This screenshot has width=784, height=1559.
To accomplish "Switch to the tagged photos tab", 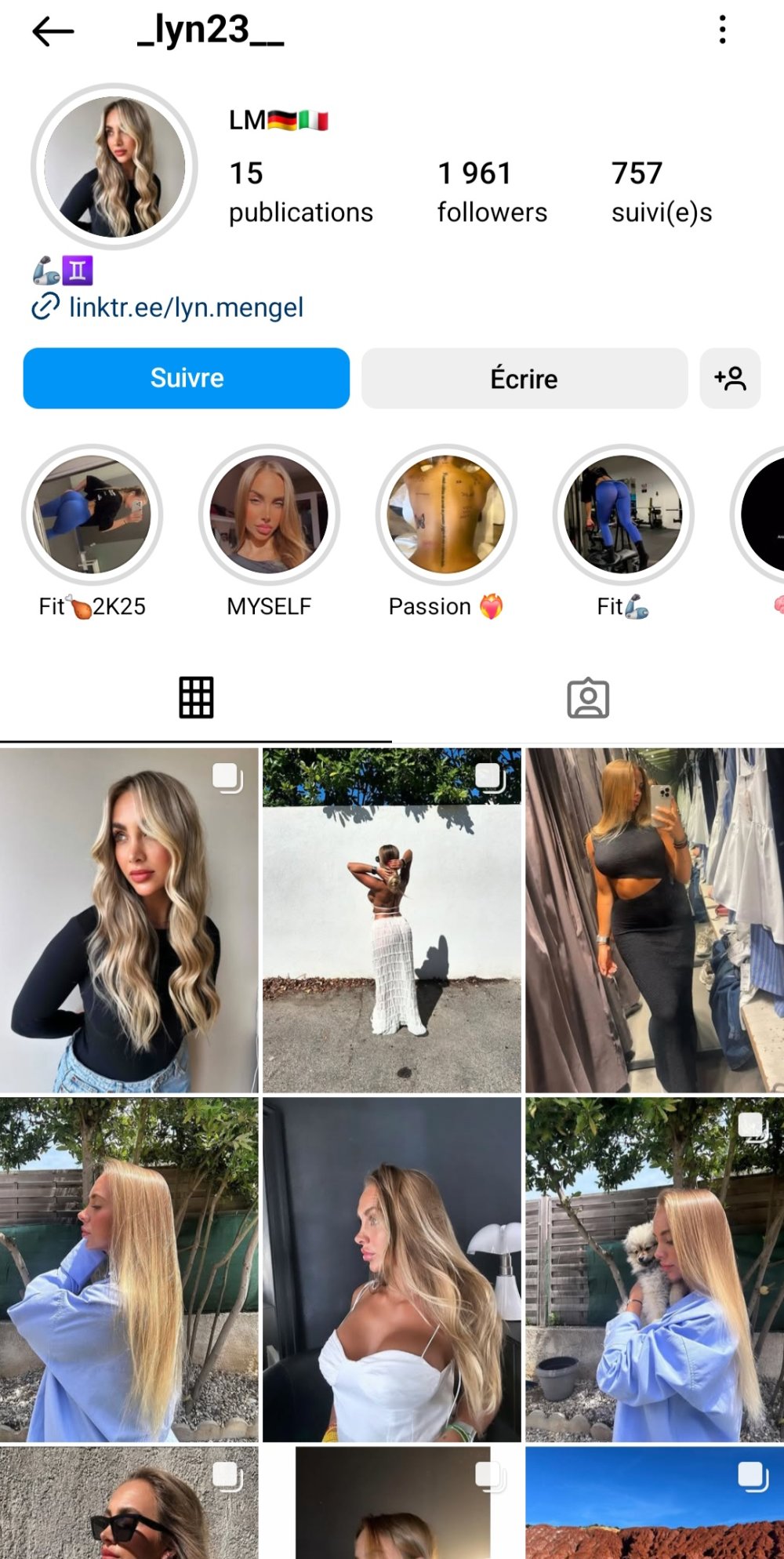I will point(588,697).
